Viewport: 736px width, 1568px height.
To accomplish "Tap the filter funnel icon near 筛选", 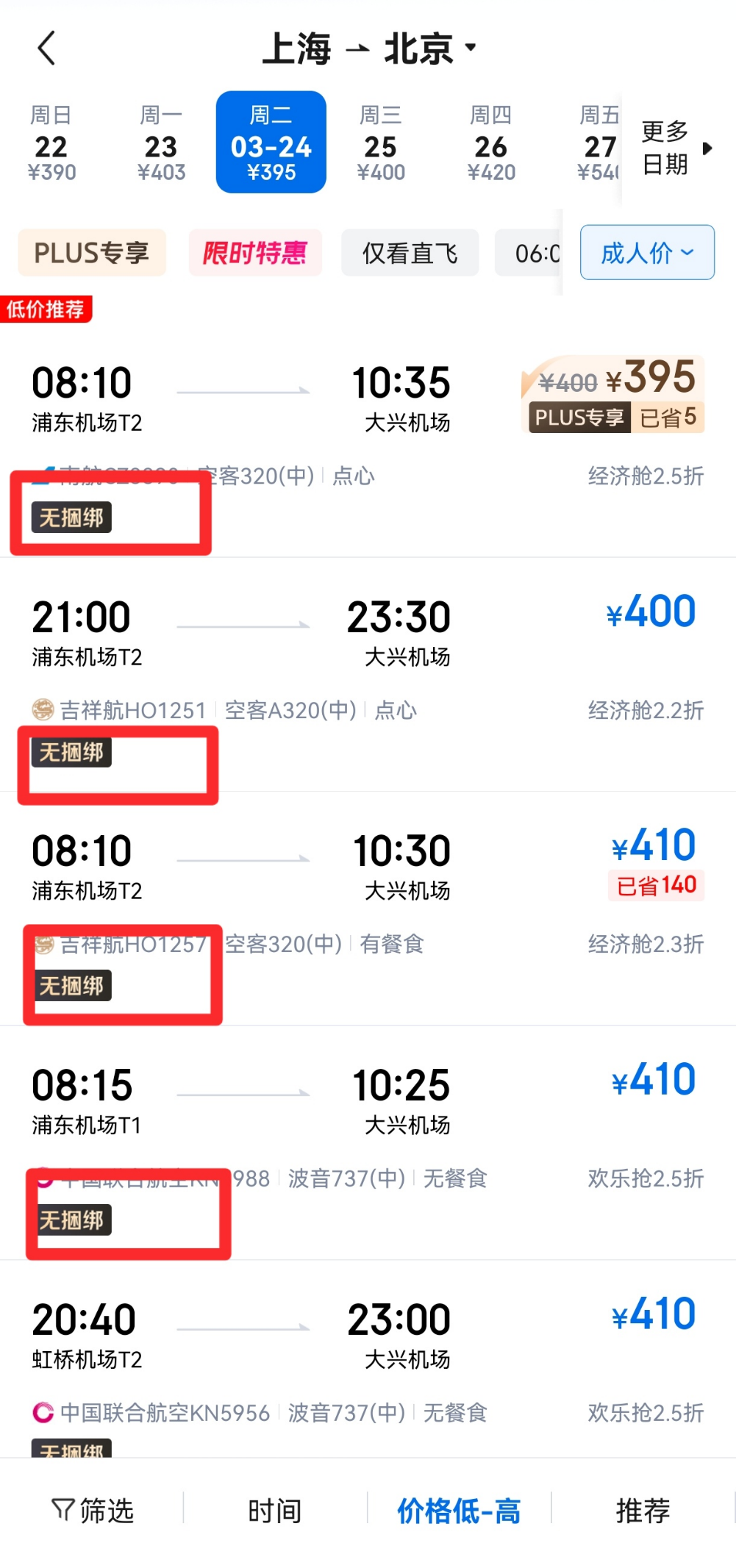I will pos(62,1511).
